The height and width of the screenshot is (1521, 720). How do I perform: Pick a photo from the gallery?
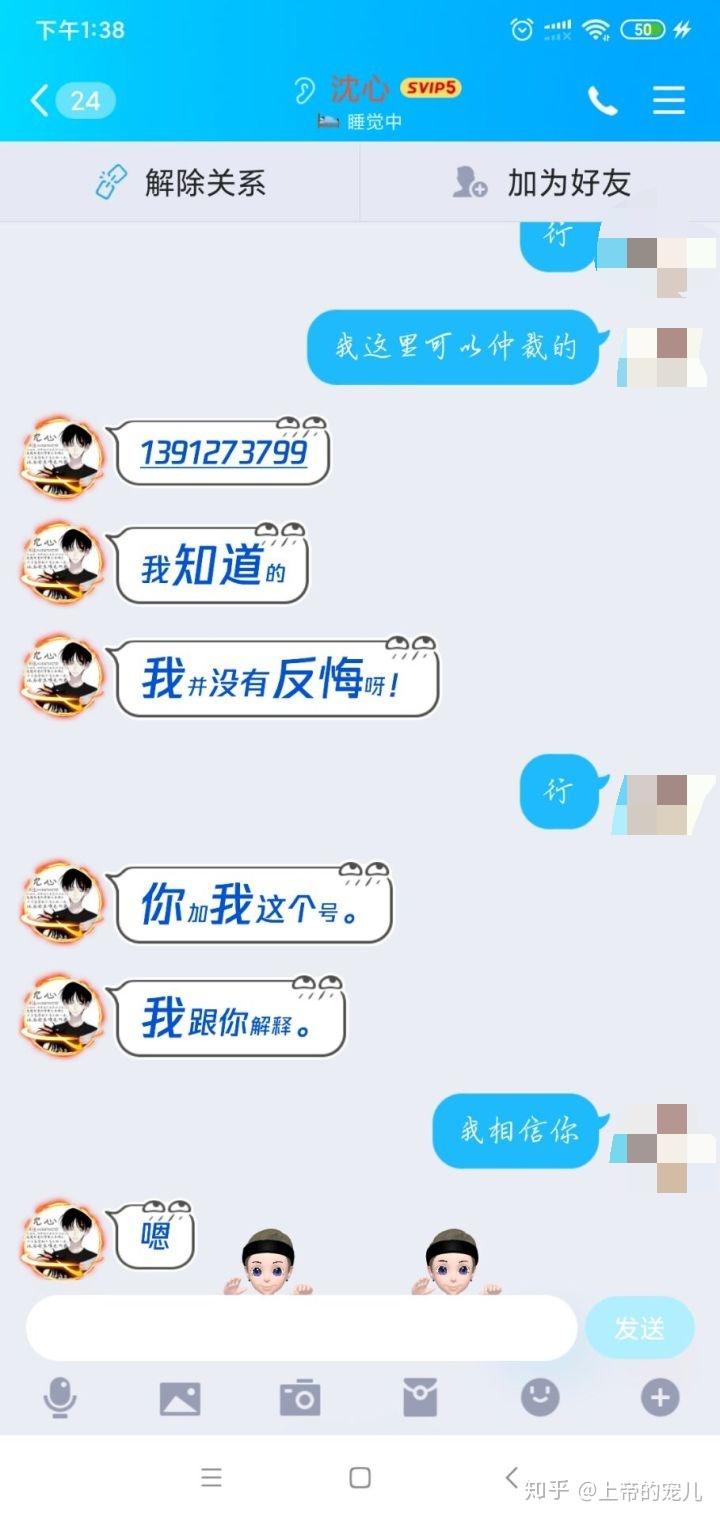[x=180, y=1398]
